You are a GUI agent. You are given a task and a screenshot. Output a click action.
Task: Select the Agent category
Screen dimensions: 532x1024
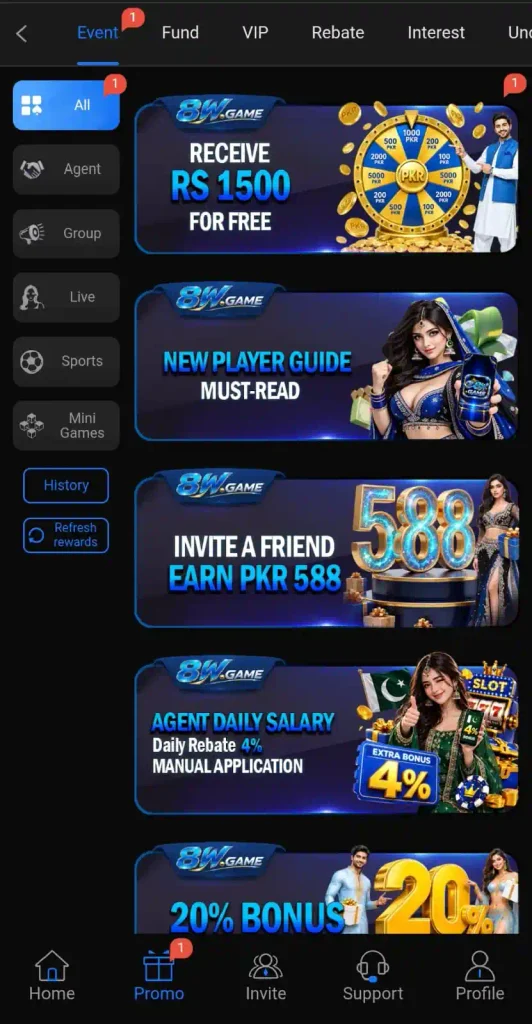pos(66,169)
